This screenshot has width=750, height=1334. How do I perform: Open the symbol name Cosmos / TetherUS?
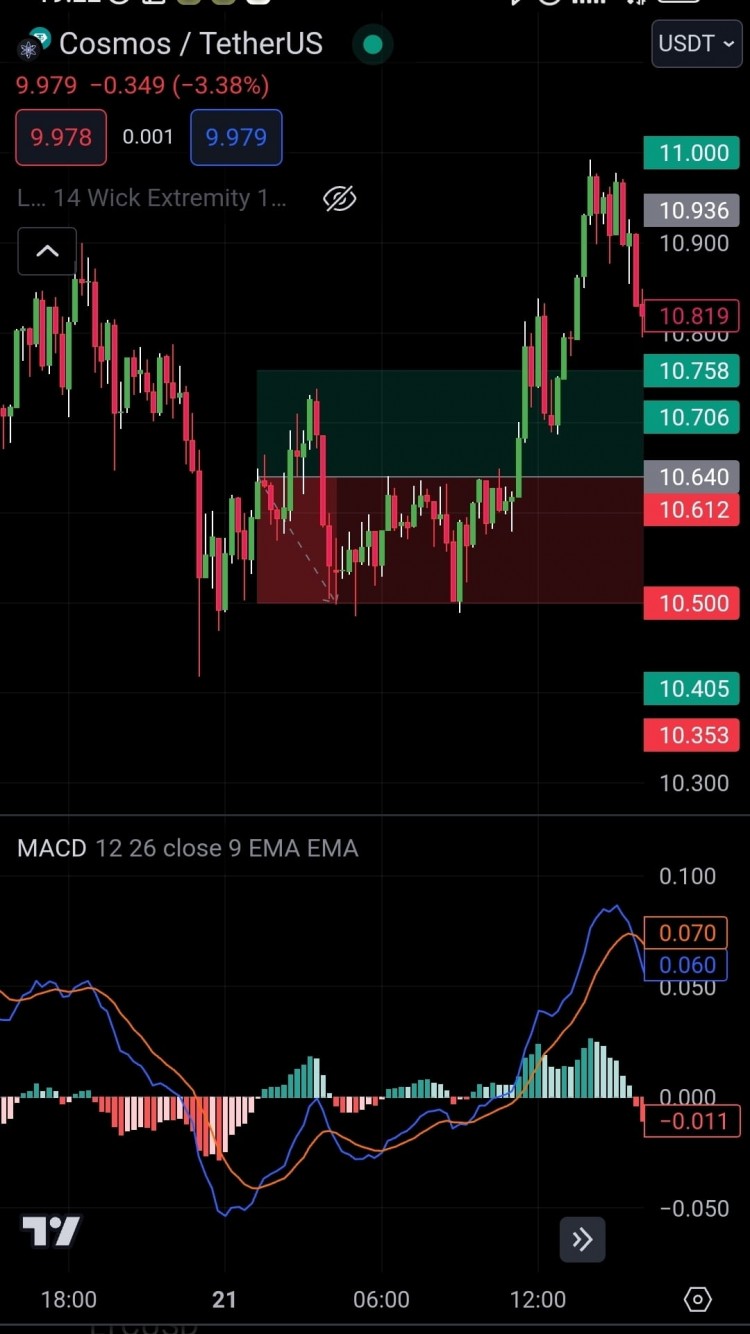[x=190, y=44]
